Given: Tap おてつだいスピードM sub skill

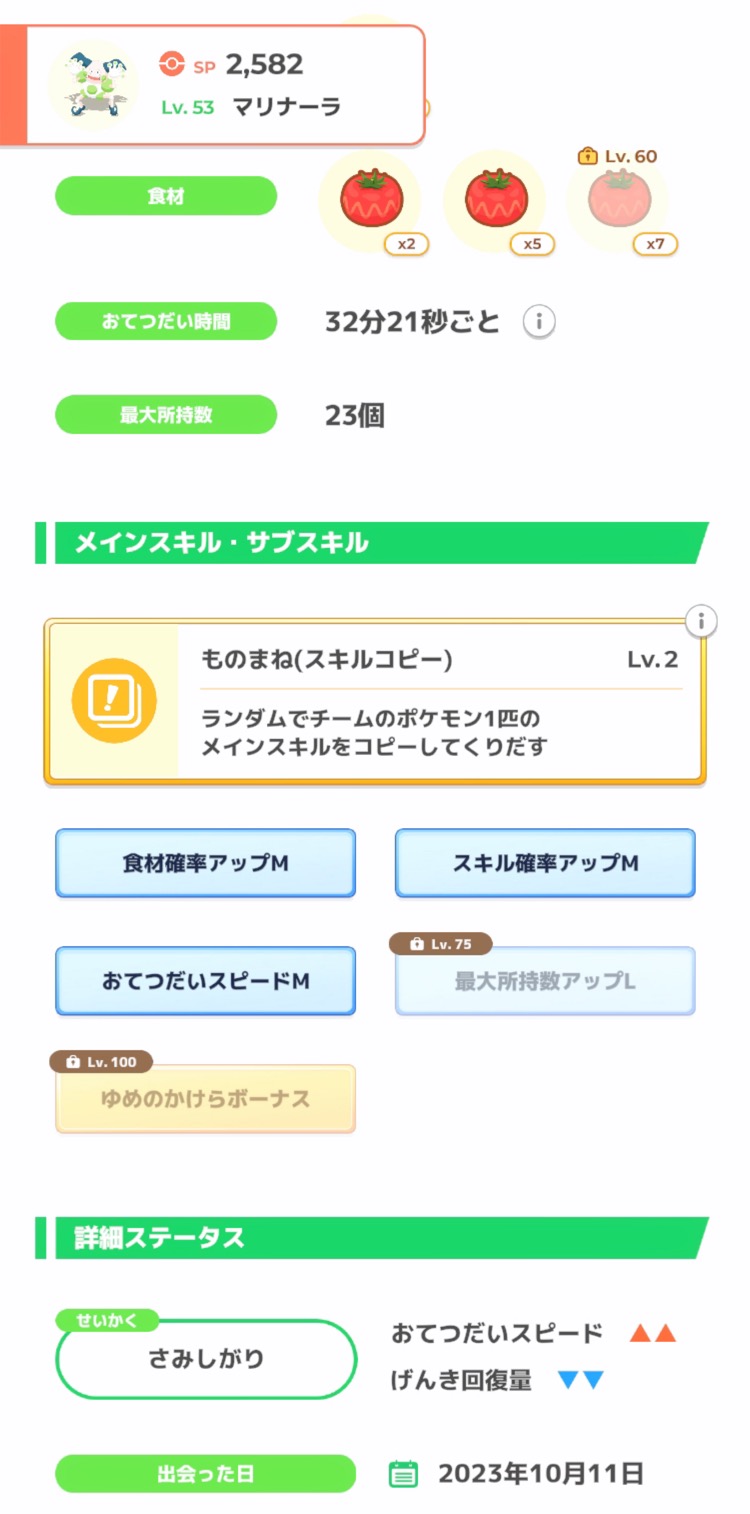Looking at the screenshot, I should (x=205, y=981).
